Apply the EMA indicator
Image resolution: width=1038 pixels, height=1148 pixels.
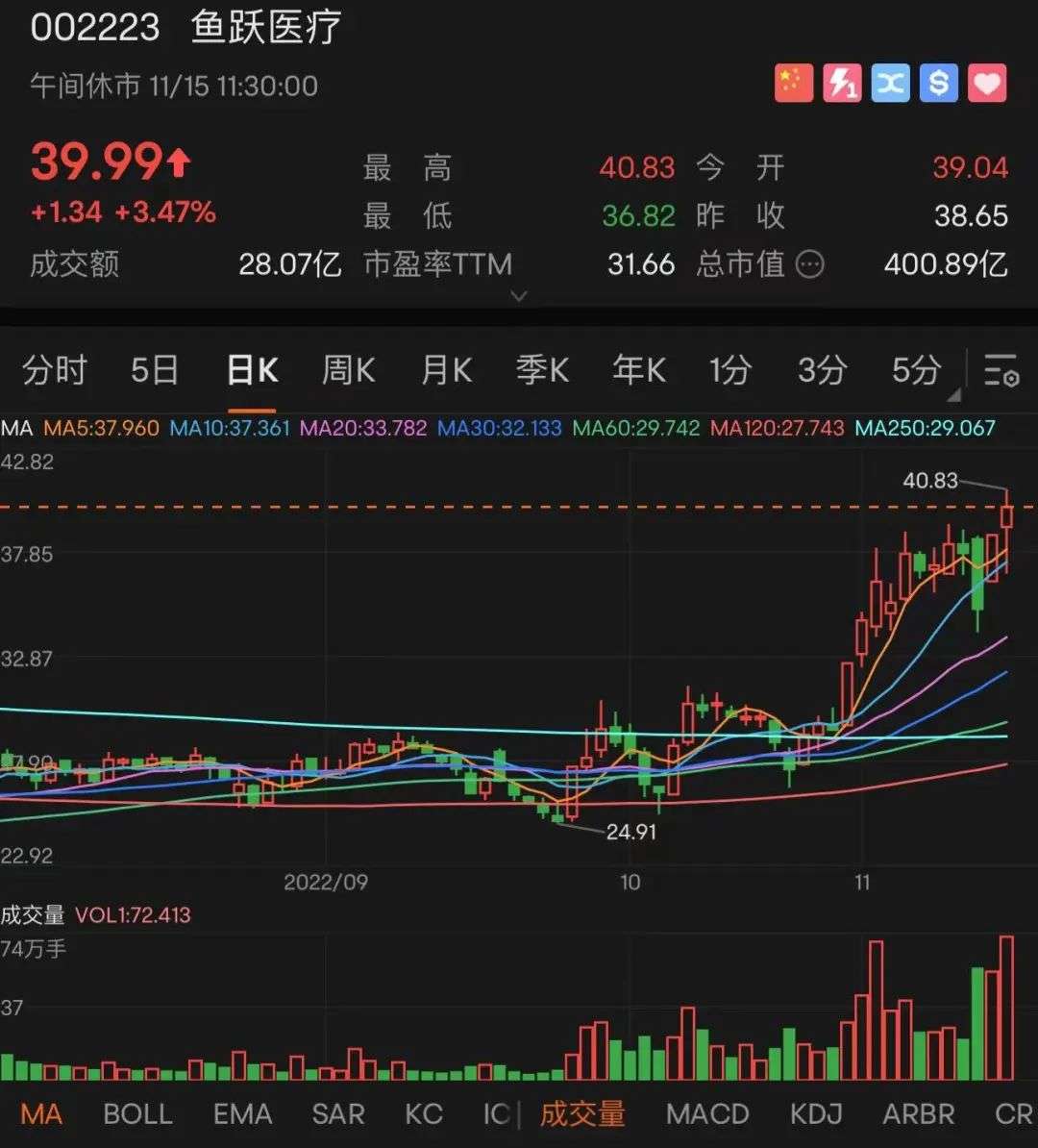tap(242, 1113)
